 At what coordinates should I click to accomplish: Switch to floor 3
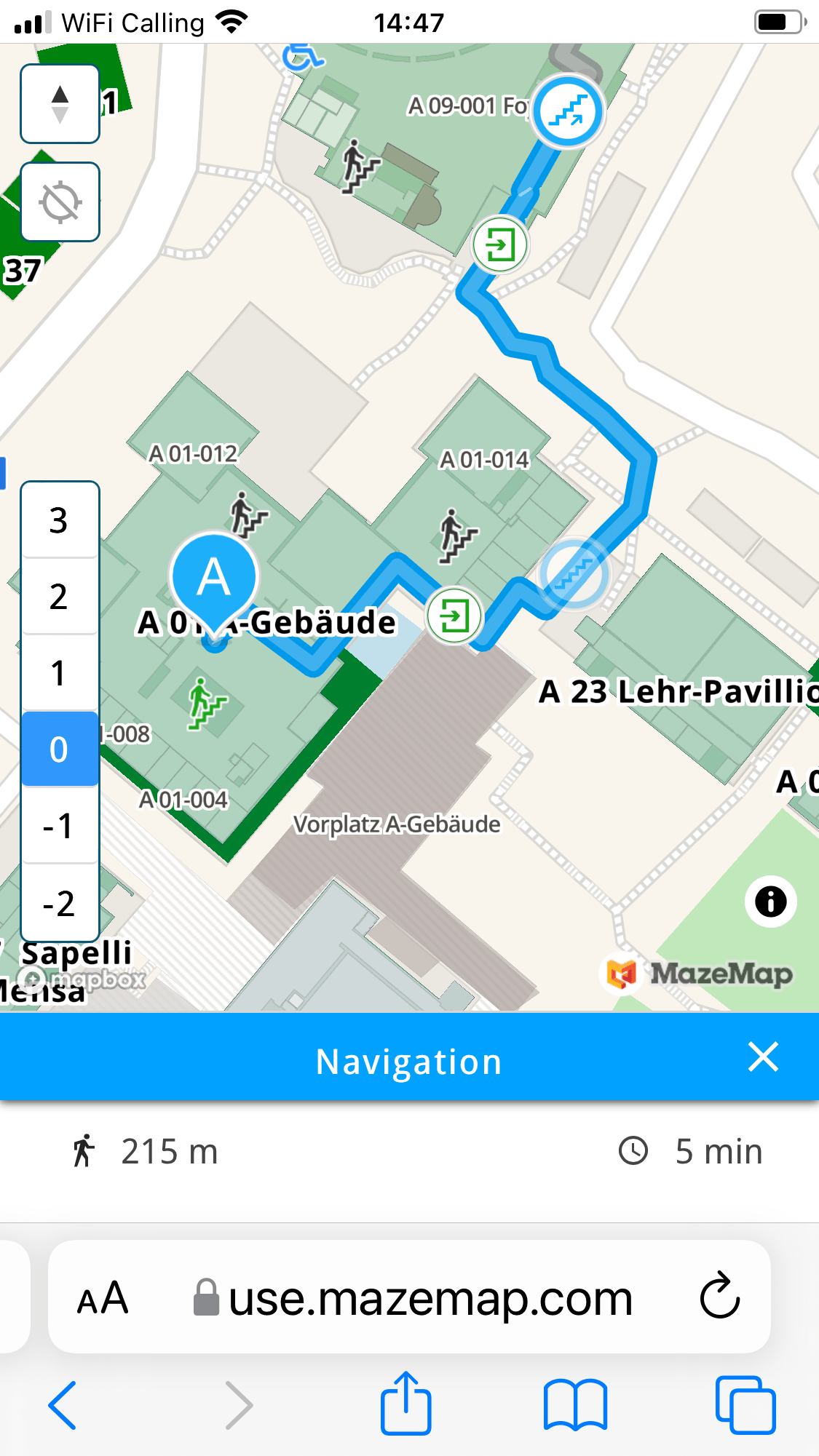tap(60, 520)
